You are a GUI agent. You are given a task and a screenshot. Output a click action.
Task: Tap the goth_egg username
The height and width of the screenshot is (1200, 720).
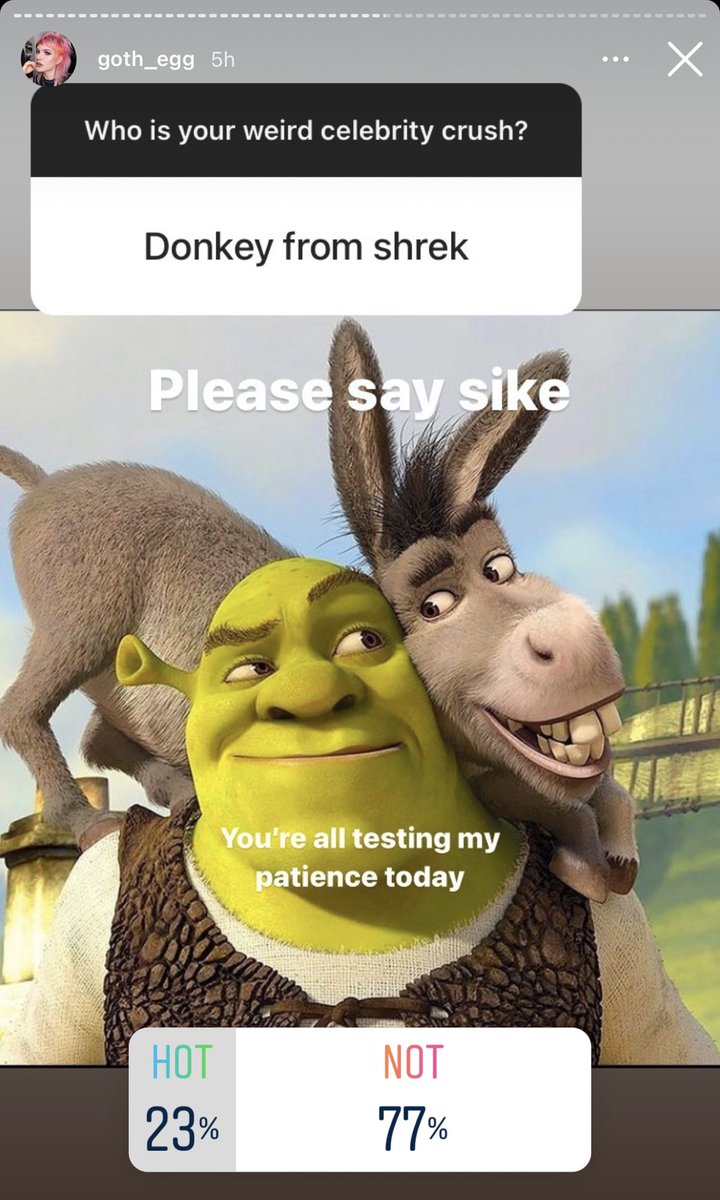(x=146, y=60)
